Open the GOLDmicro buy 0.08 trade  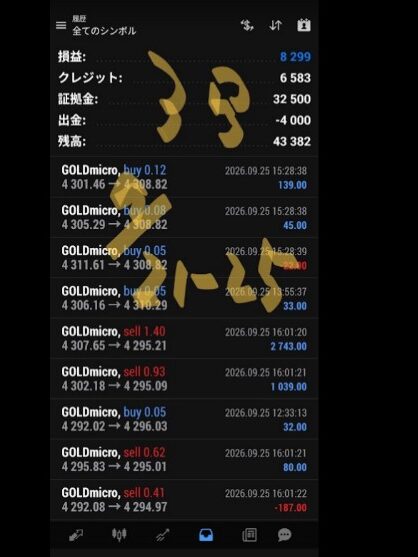184,217
